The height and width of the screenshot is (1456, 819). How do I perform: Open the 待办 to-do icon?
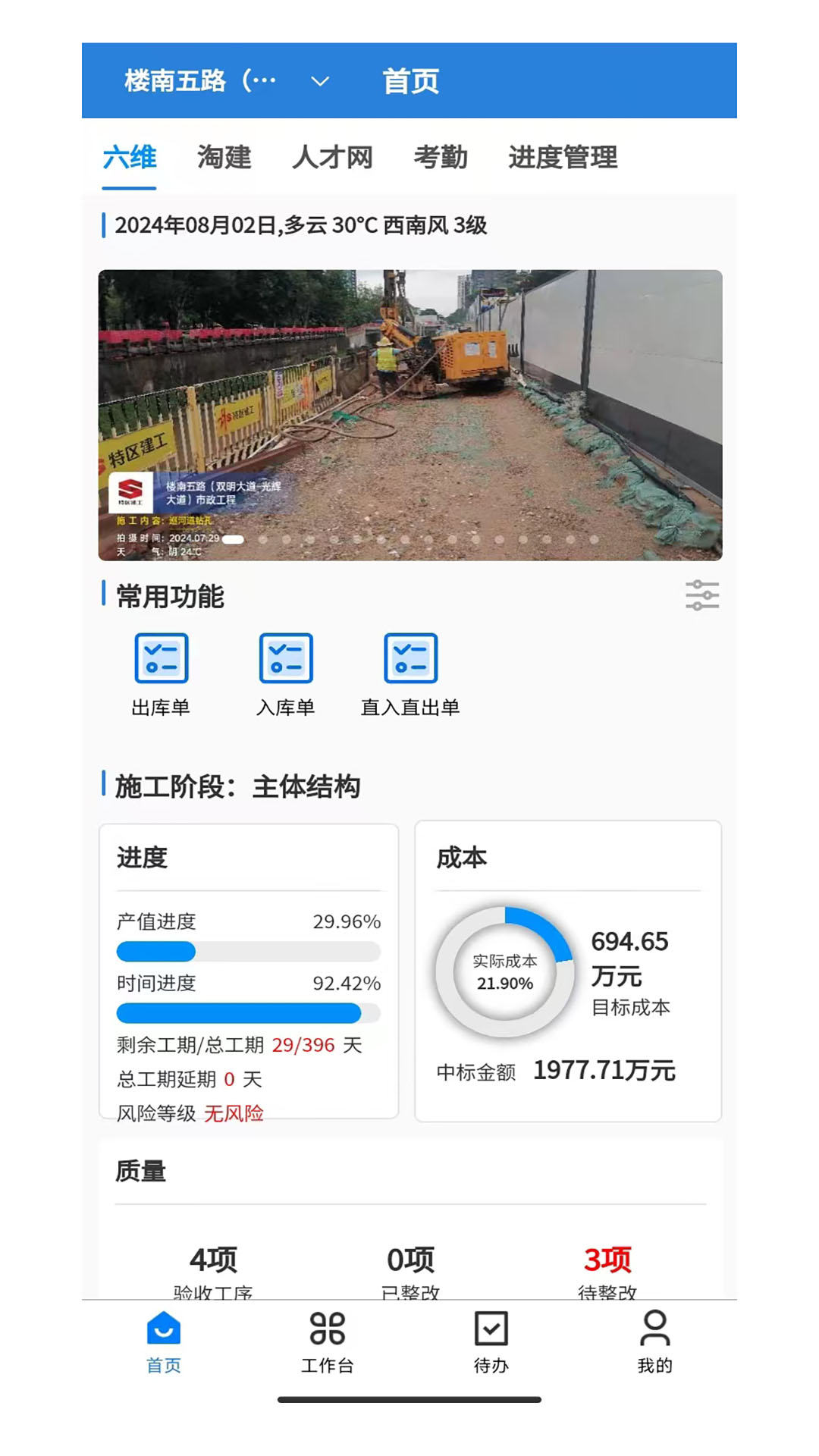(491, 1339)
